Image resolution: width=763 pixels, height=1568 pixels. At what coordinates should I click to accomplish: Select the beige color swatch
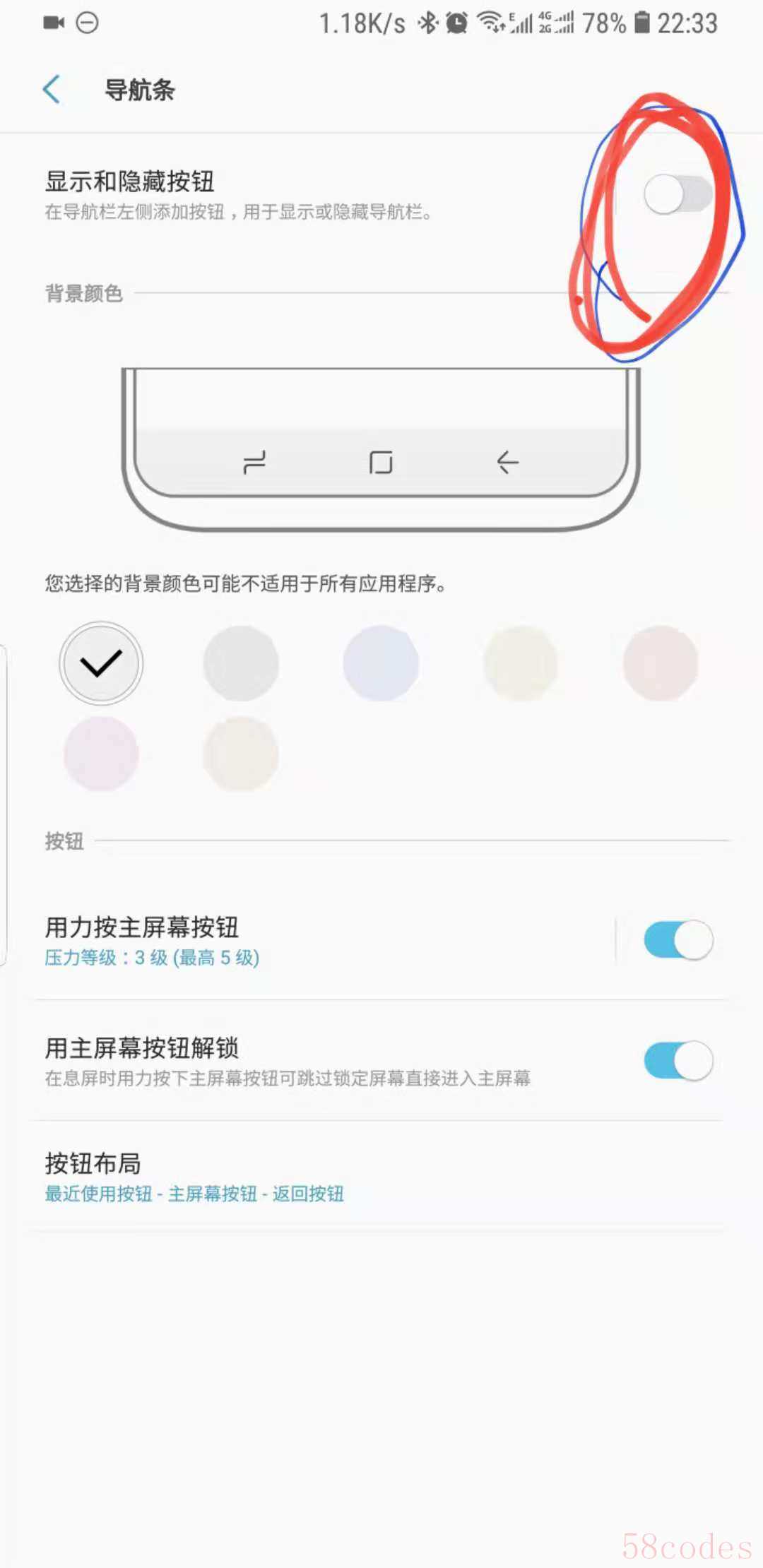coord(241,754)
